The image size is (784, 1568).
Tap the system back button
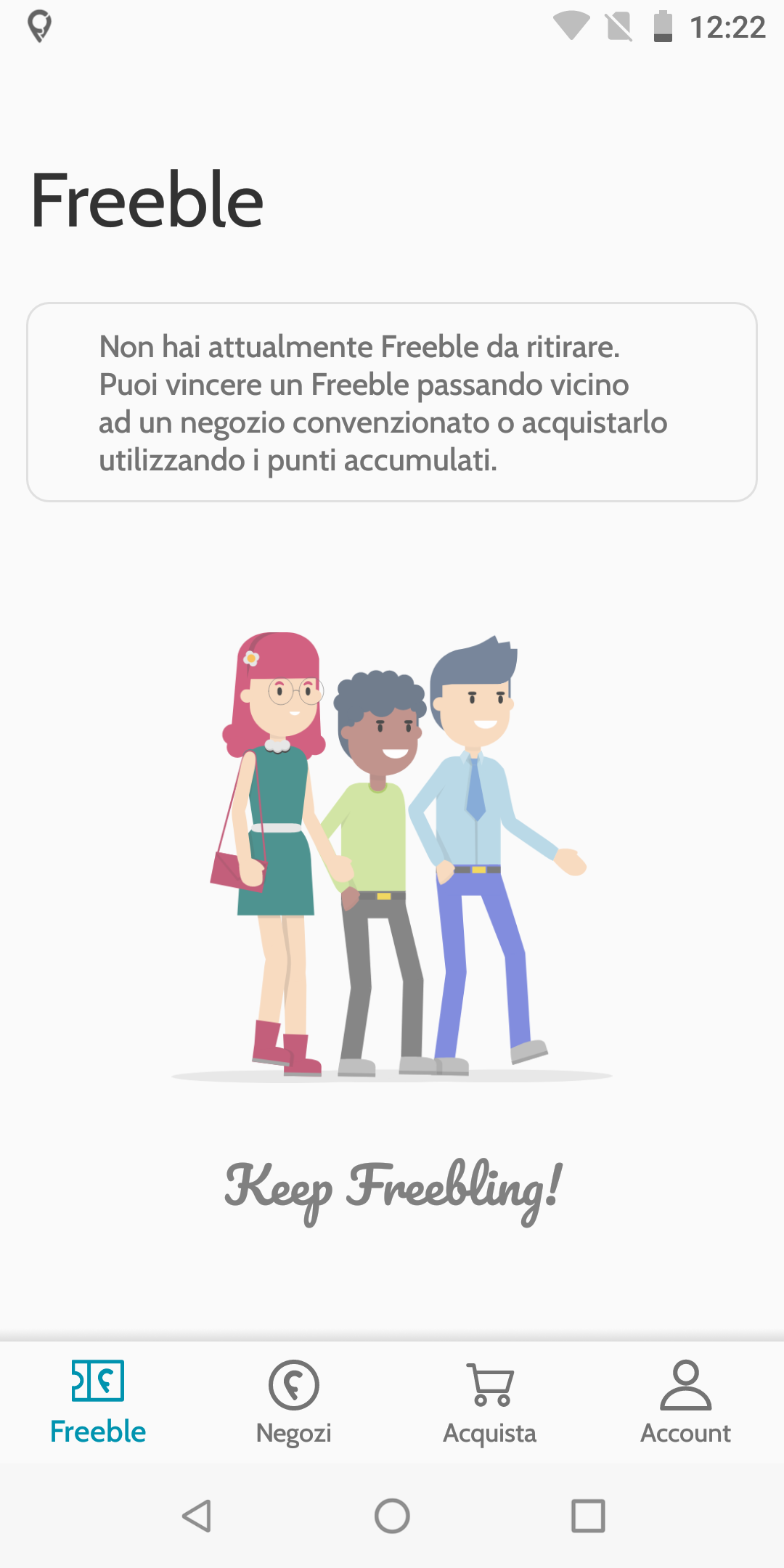(x=197, y=1516)
